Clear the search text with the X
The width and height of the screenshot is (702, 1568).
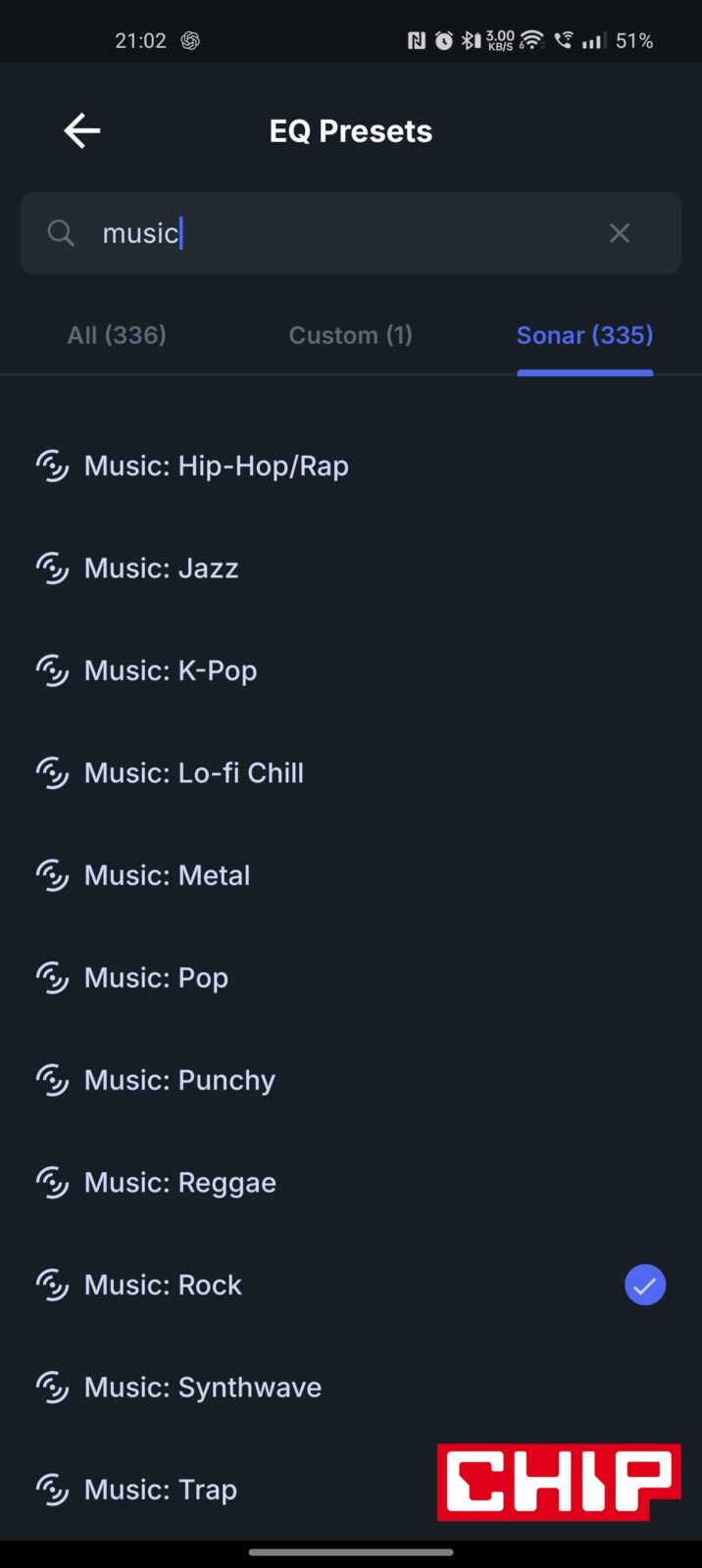(619, 233)
